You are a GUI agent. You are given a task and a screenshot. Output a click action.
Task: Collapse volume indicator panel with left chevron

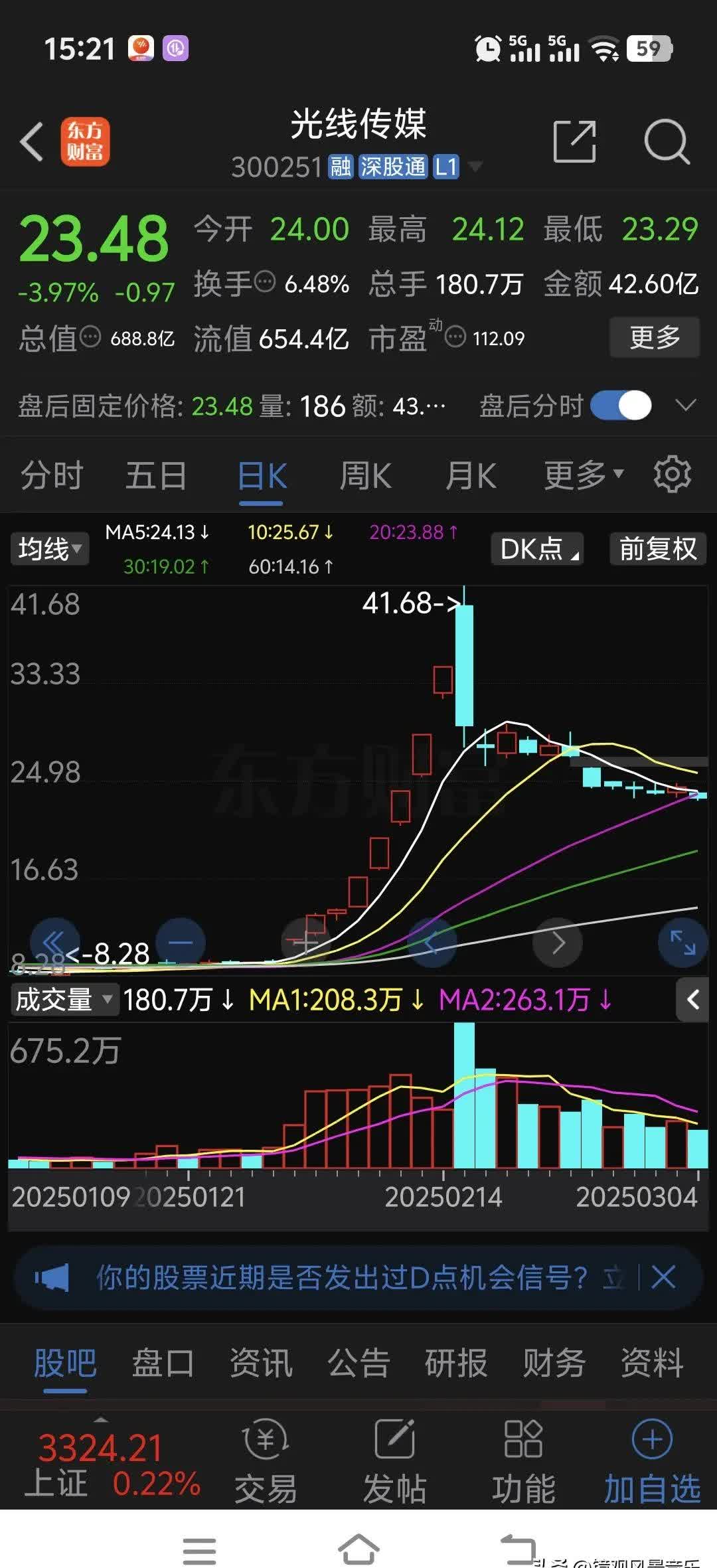click(x=694, y=1000)
